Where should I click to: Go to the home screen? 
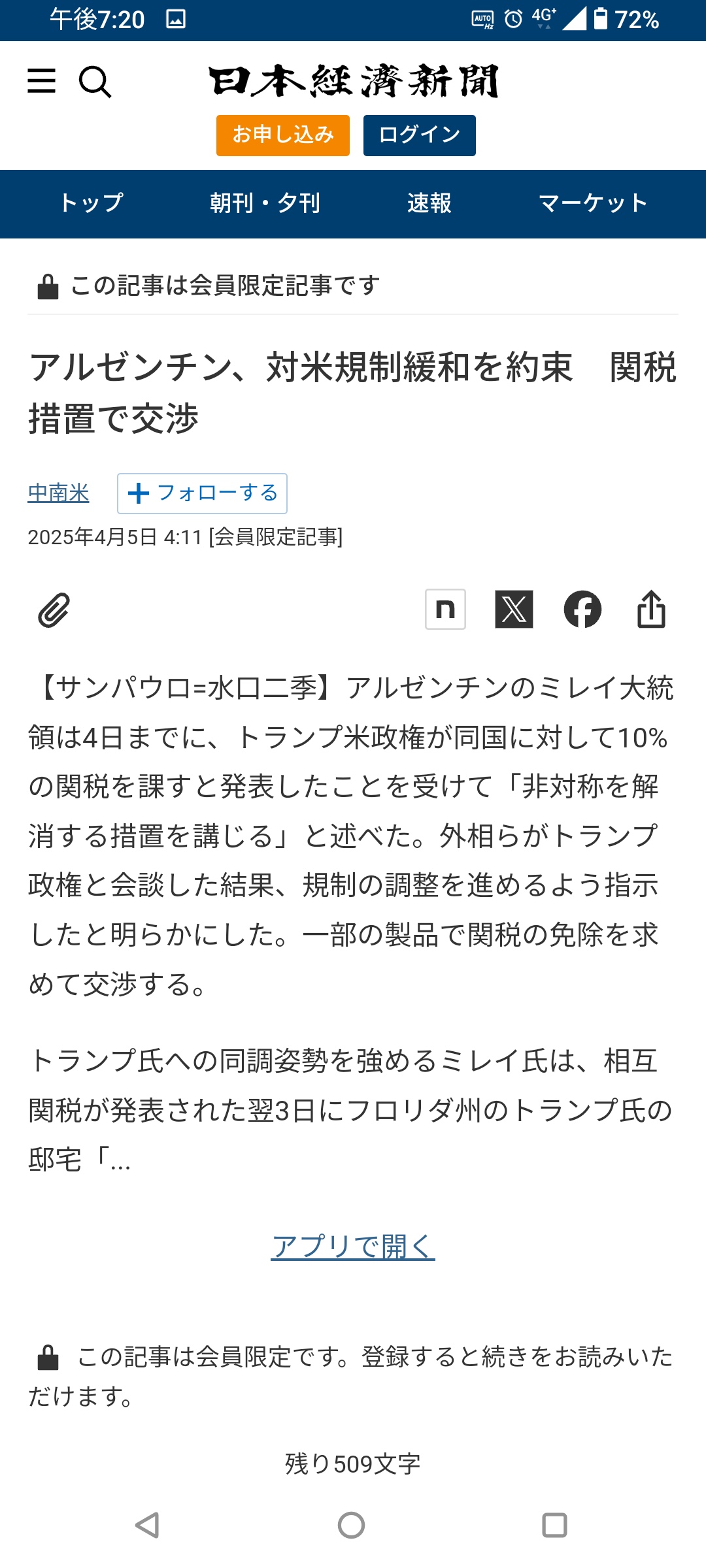coord(351,1526)
